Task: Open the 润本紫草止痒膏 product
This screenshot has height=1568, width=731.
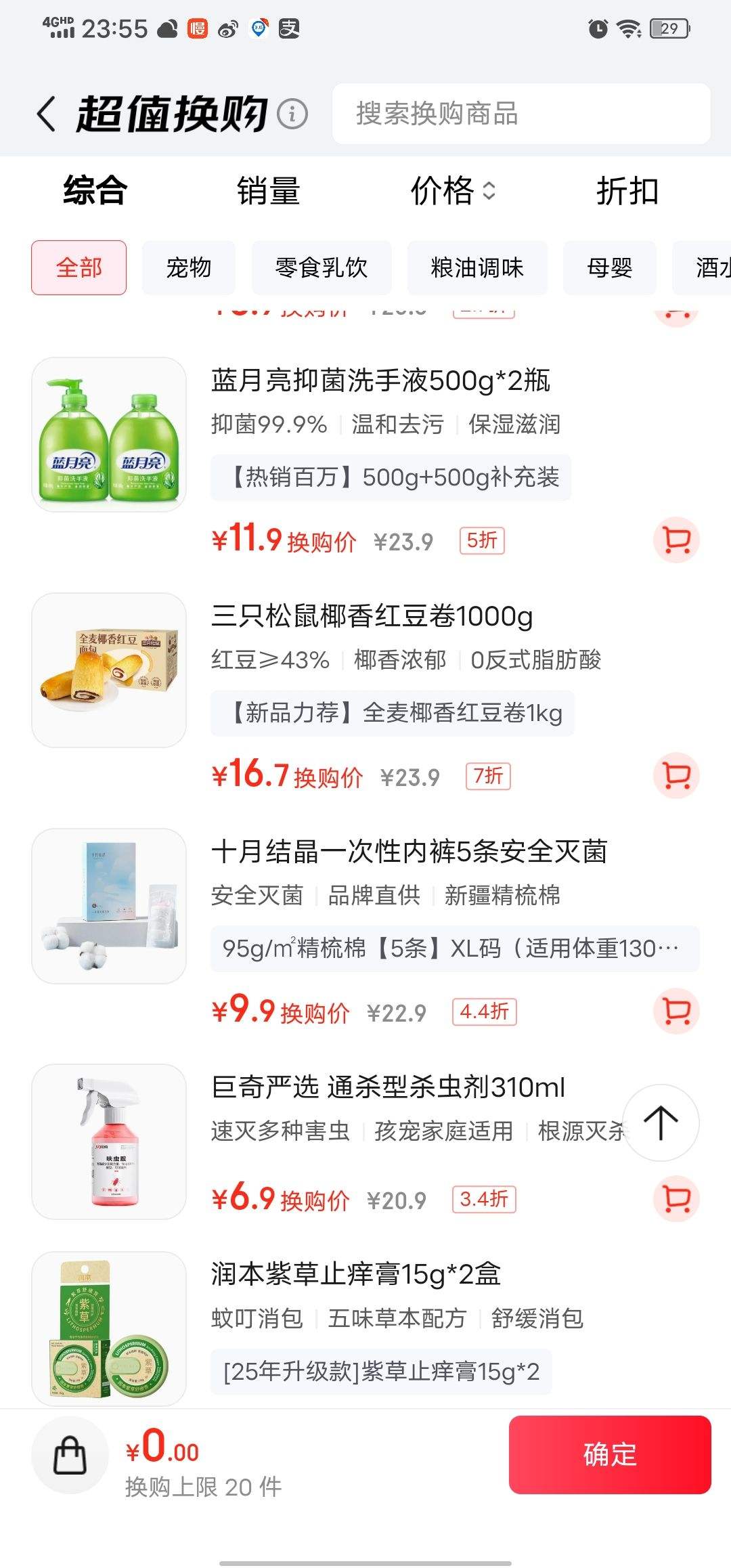Action: (x=355, y=1275)
